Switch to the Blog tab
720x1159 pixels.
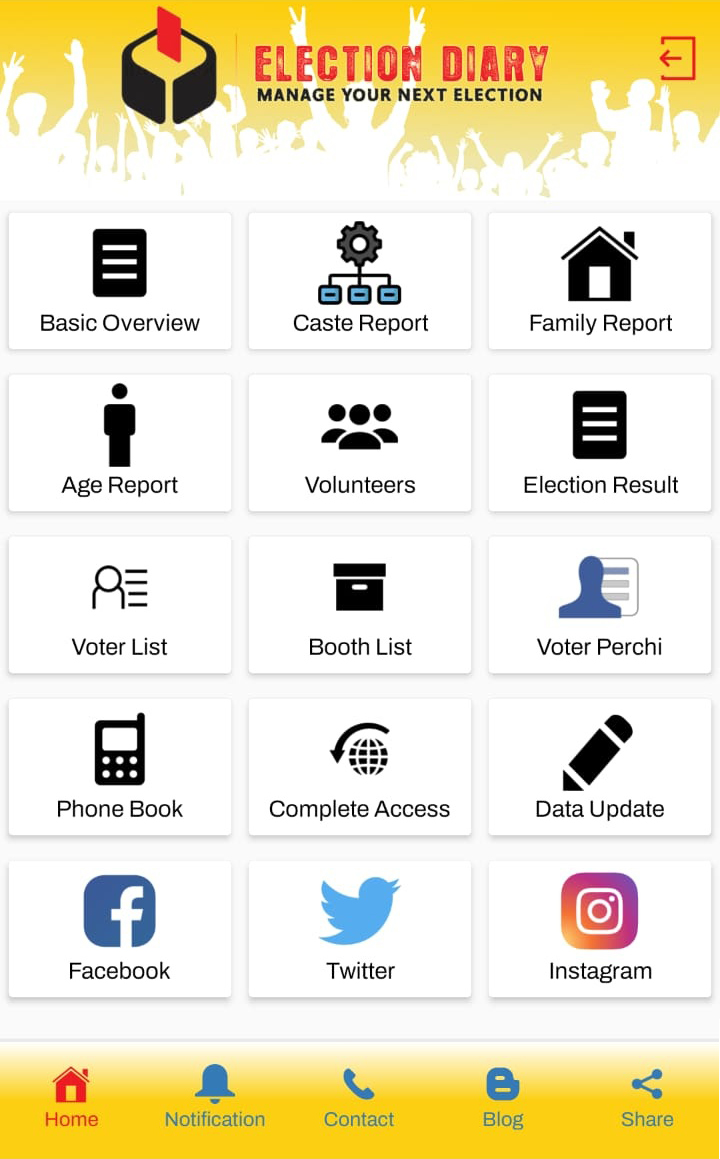click(x=503, y=1098)
